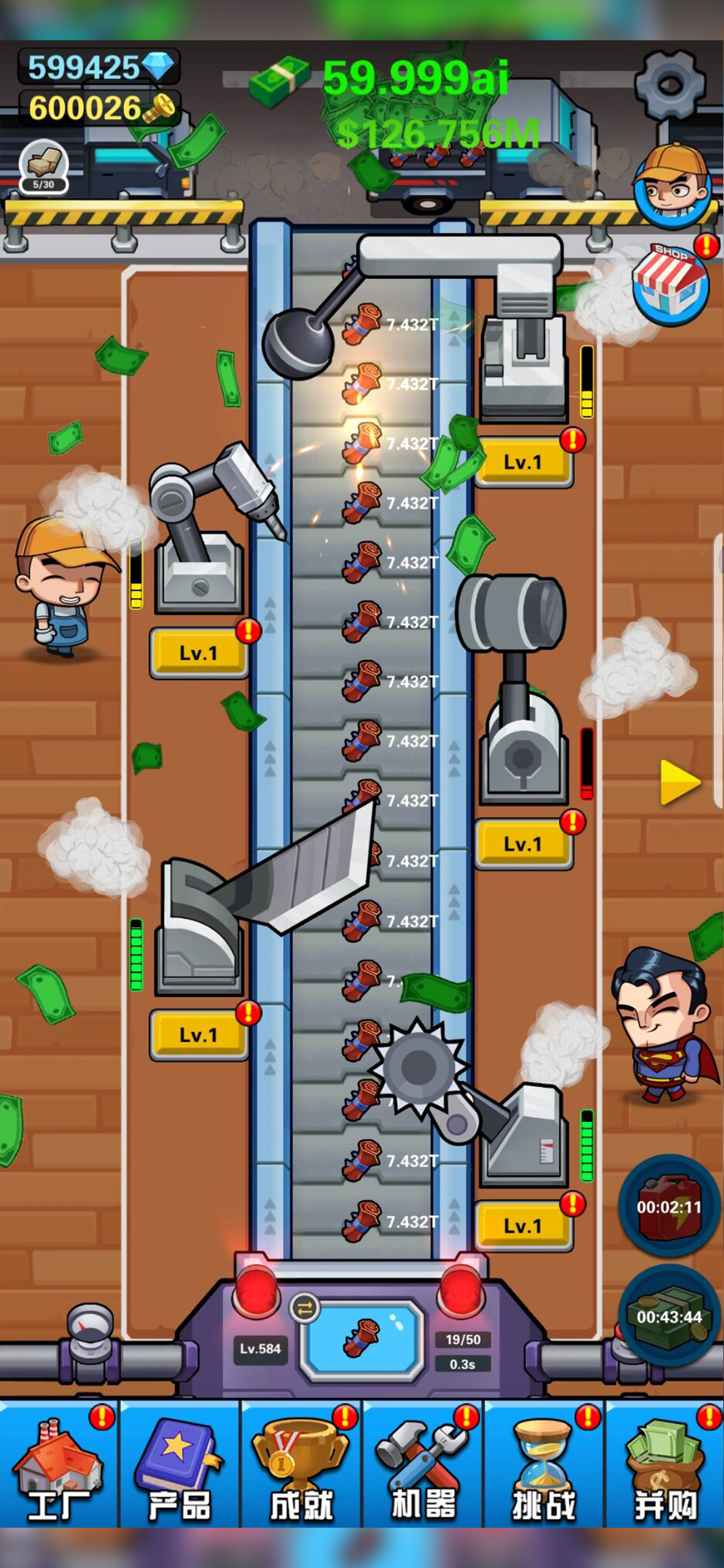Tap the product swap icon on dispenser
The width and height of the screenshot is (724, 1568).
coord(304,1307)
